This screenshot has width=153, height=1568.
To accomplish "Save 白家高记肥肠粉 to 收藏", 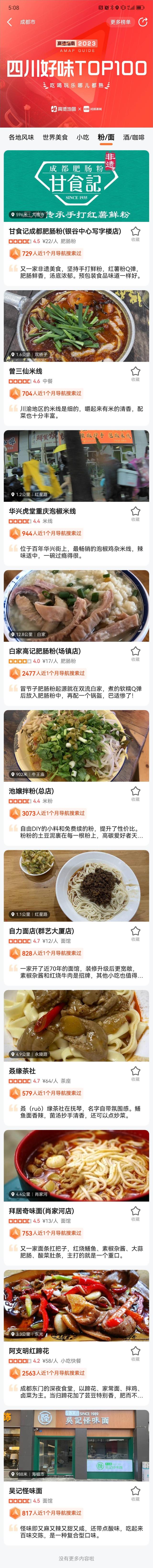I will 135,652.
